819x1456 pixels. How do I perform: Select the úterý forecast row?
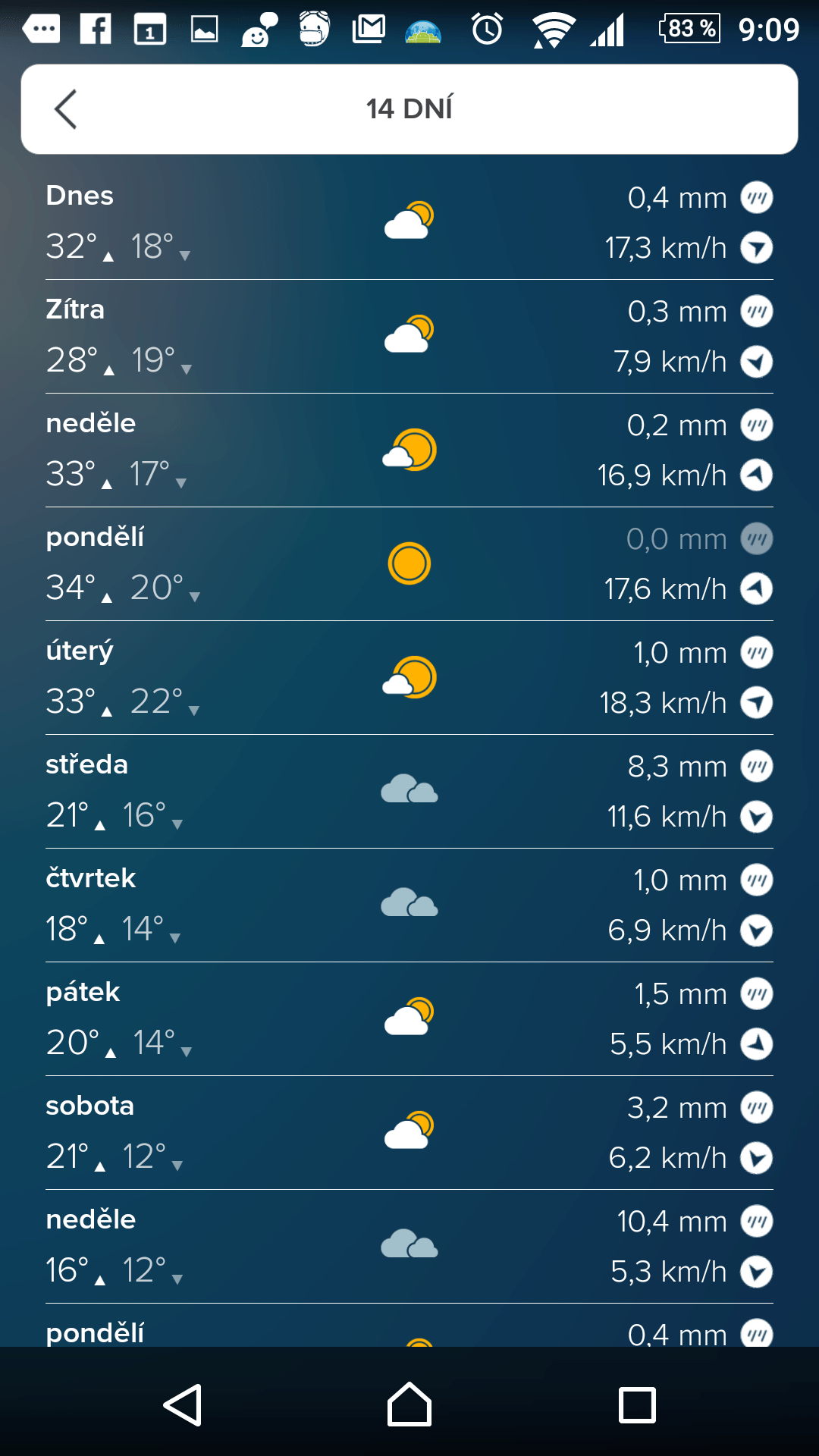(x=409, y=678)
